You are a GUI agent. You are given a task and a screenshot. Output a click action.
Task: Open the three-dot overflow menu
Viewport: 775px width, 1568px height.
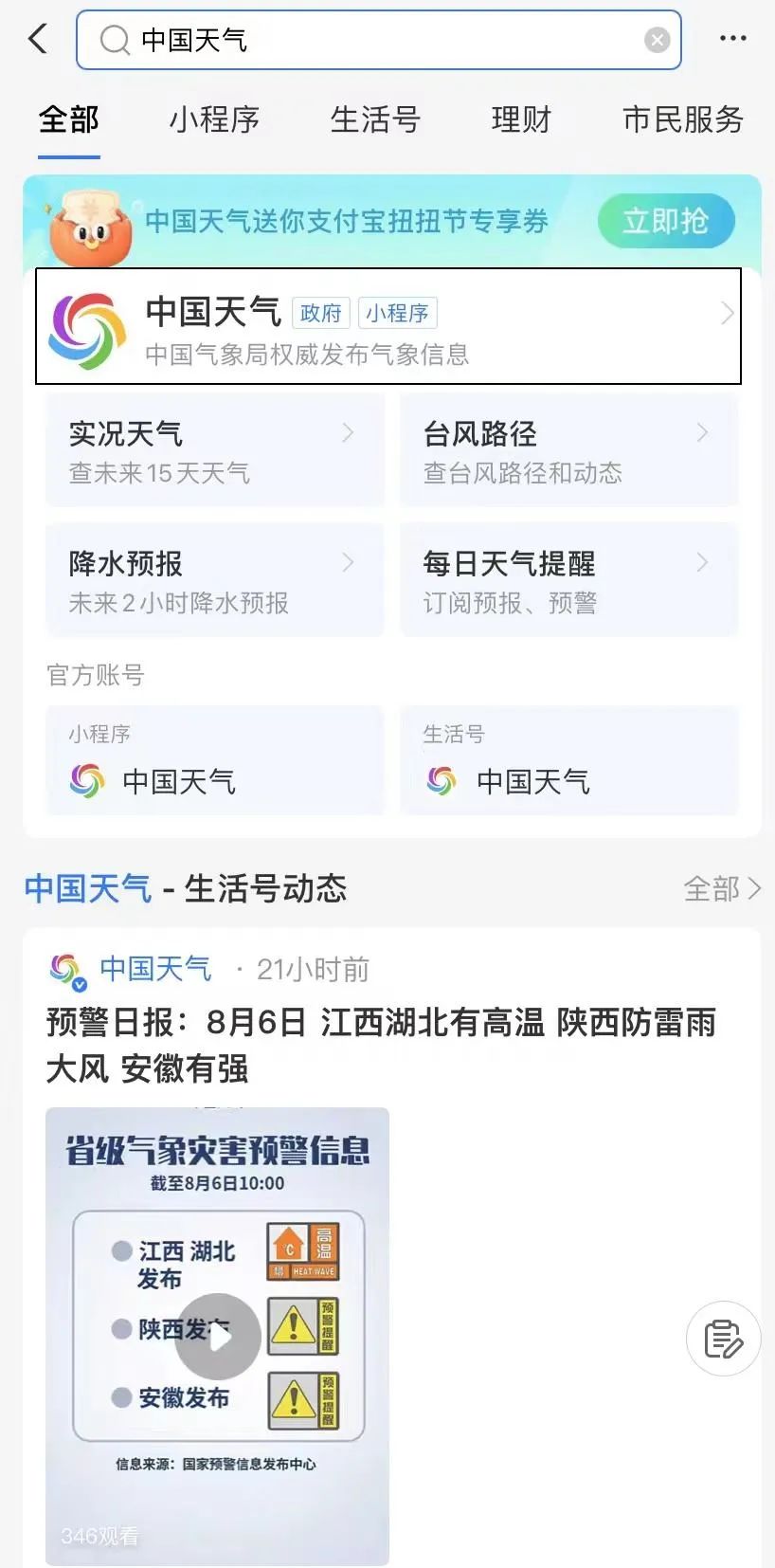[732, 39]
